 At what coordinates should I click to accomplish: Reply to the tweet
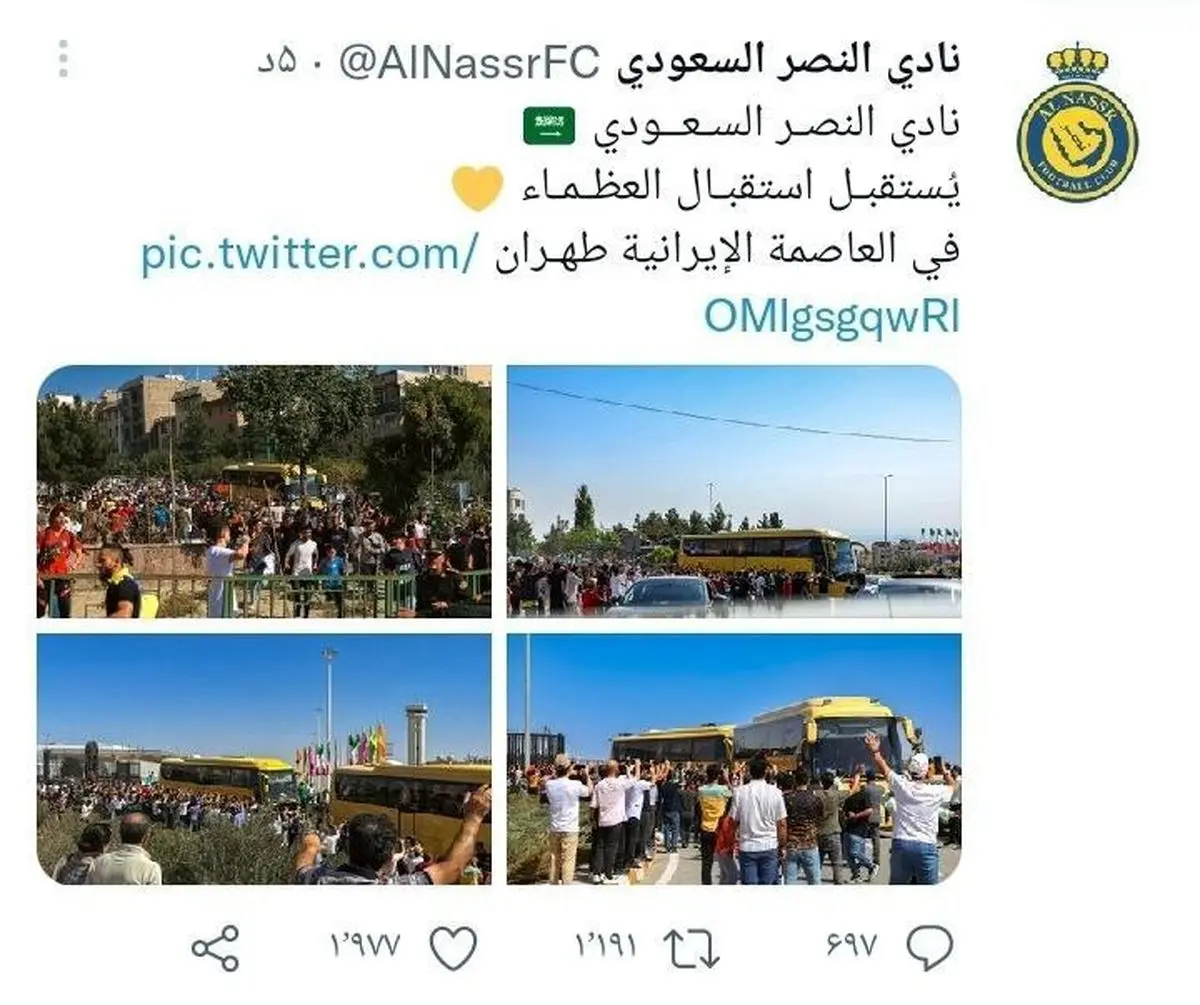click(929, 946)
